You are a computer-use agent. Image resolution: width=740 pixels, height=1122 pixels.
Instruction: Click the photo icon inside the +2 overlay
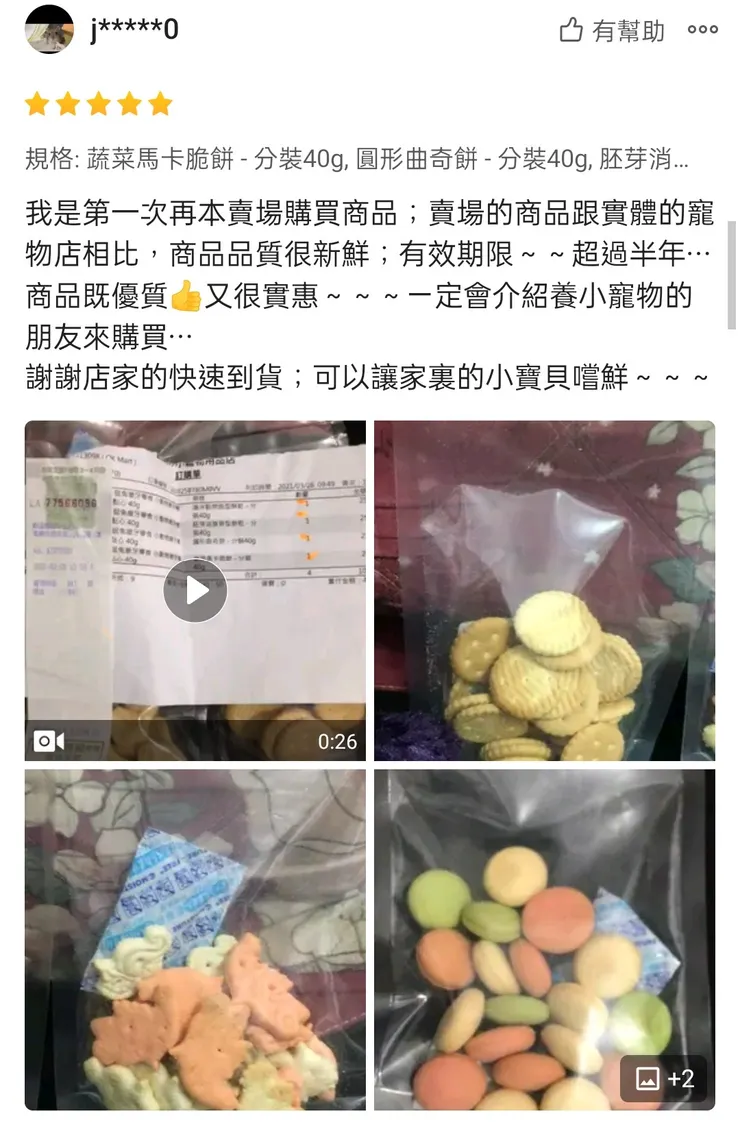pos(646,1079)
